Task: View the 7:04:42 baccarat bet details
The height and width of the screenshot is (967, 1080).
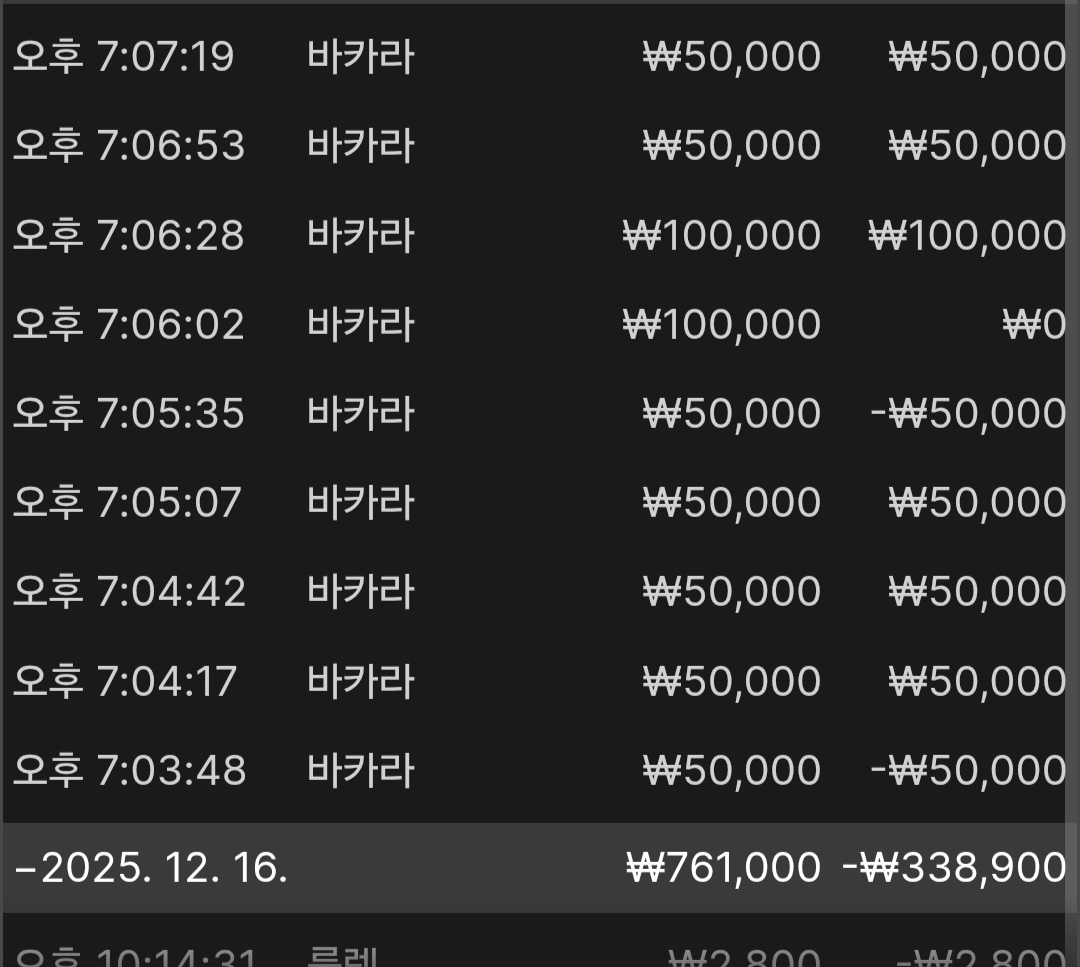Action: click(x=360, y=592)
